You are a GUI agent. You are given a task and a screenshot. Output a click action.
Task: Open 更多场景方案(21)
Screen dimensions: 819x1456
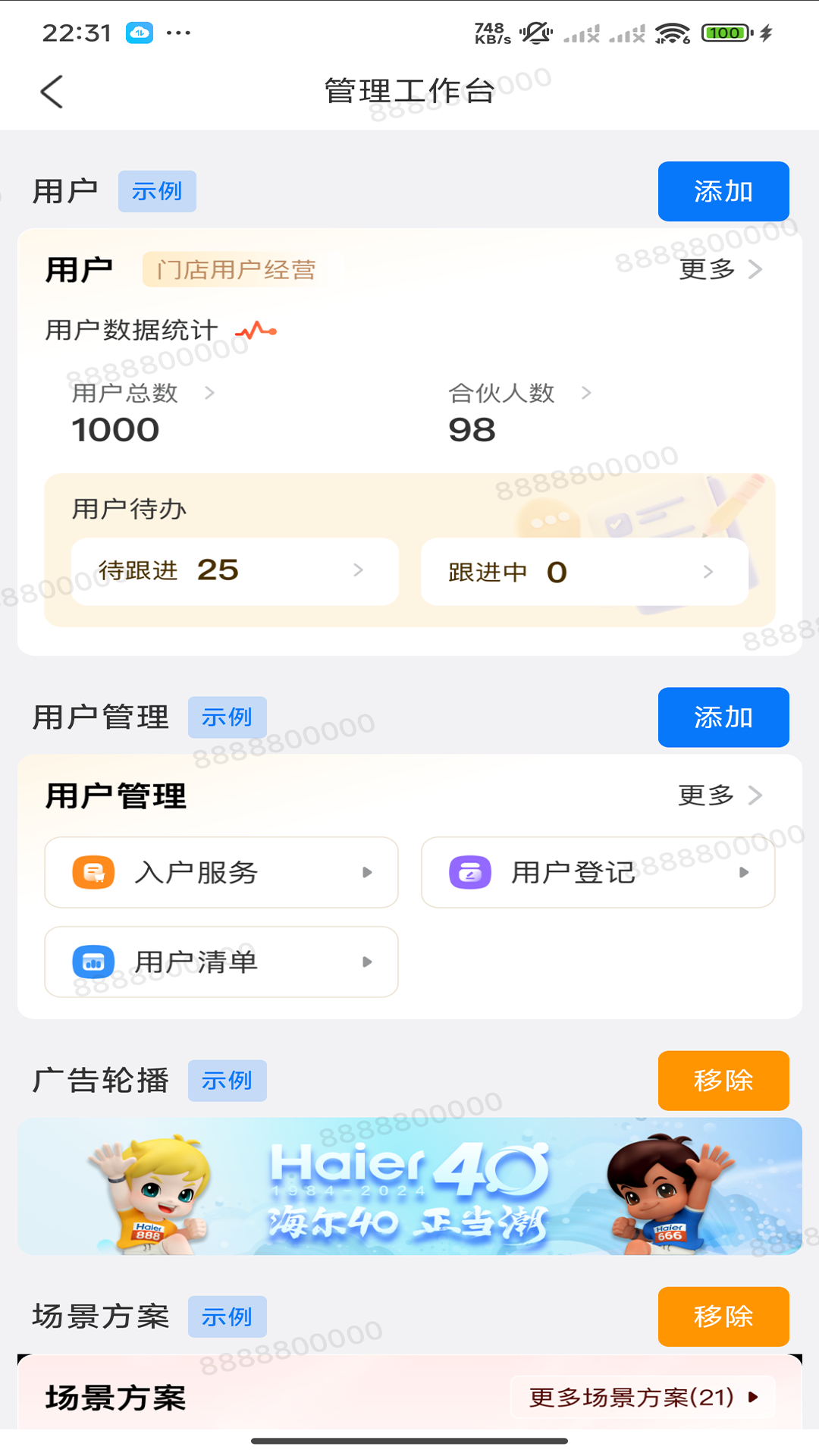click(x=641, y=1398)
